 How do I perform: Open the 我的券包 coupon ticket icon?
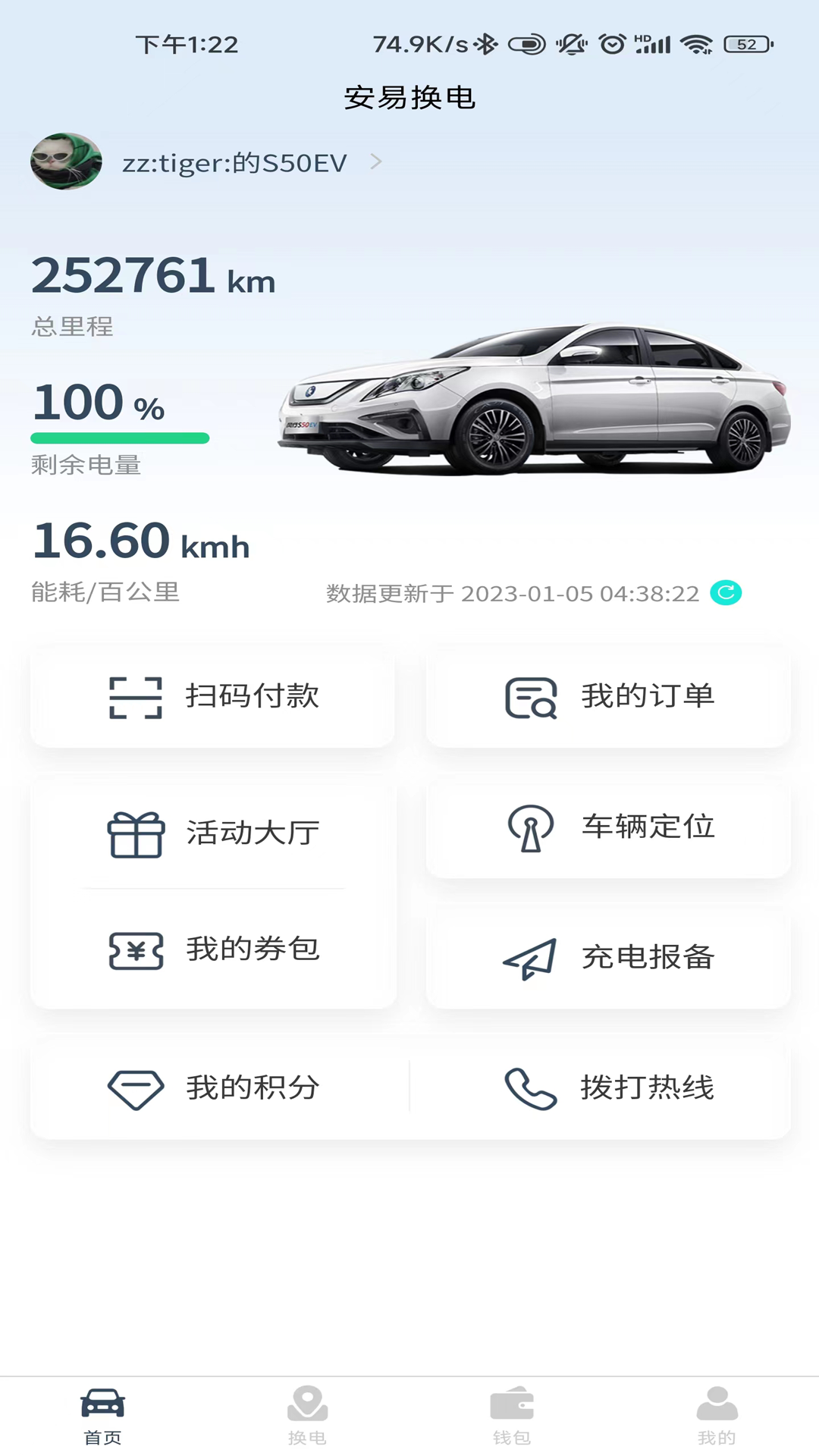point(136,950)
